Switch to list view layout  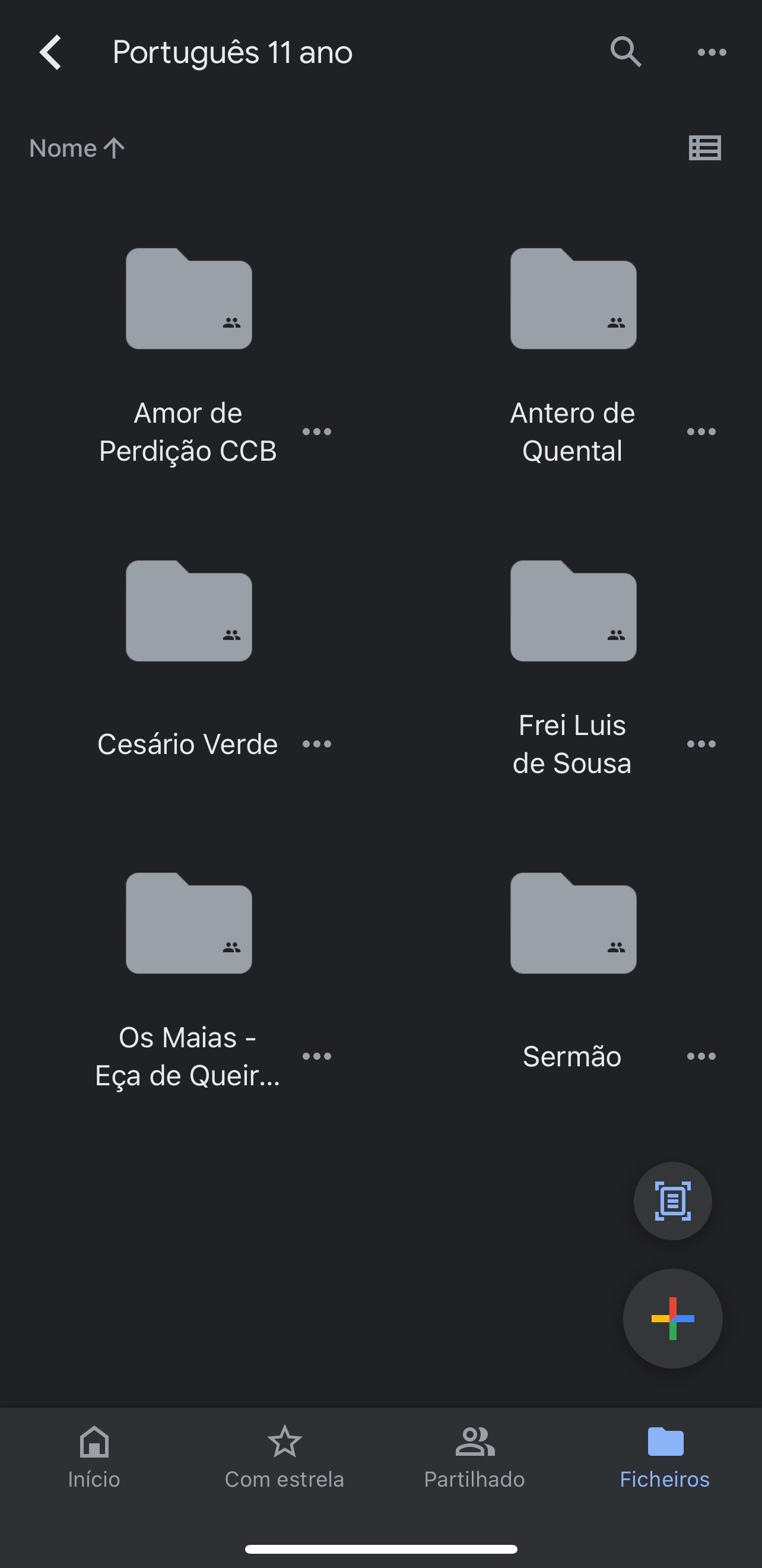pyautogui.click(x=705, y=148)
